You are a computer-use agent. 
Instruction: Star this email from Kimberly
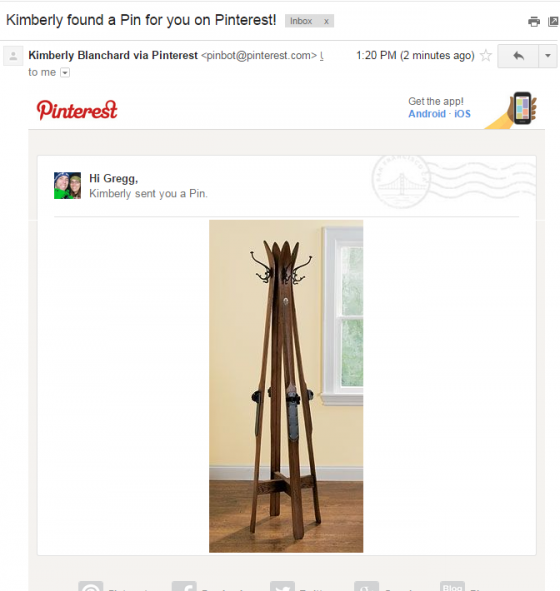486,56
